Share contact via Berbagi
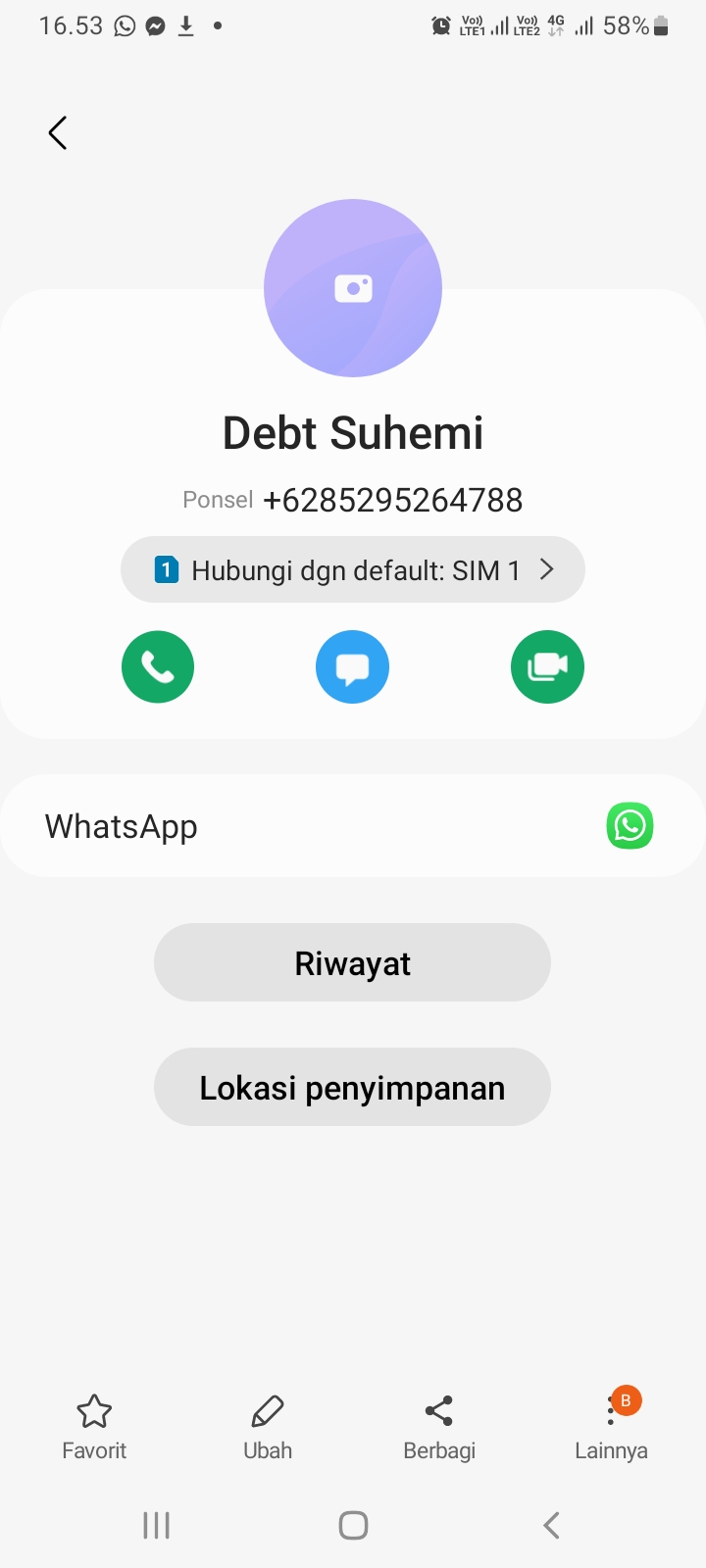 (439, 1427)
